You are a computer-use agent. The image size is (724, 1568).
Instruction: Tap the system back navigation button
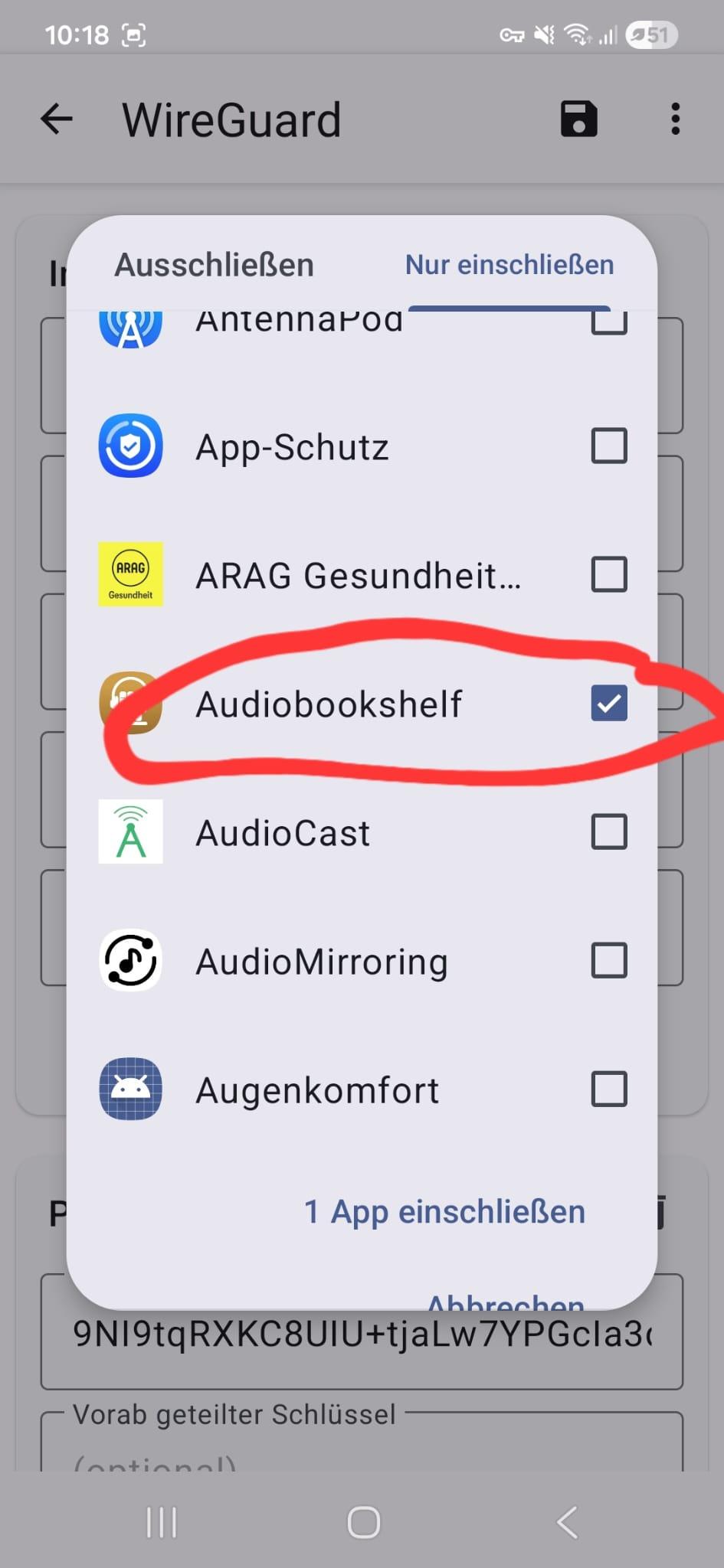[567, 1523]
